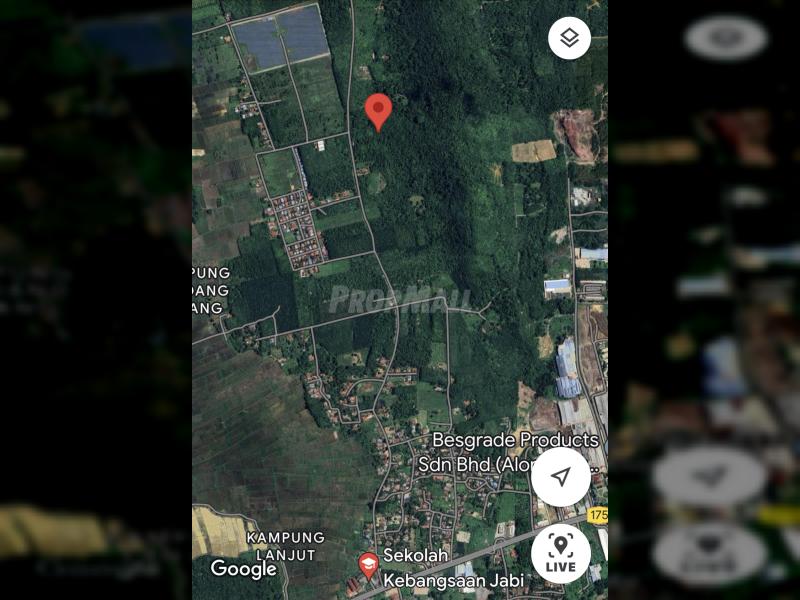Start Live View navigation

[x=561, y=554]
